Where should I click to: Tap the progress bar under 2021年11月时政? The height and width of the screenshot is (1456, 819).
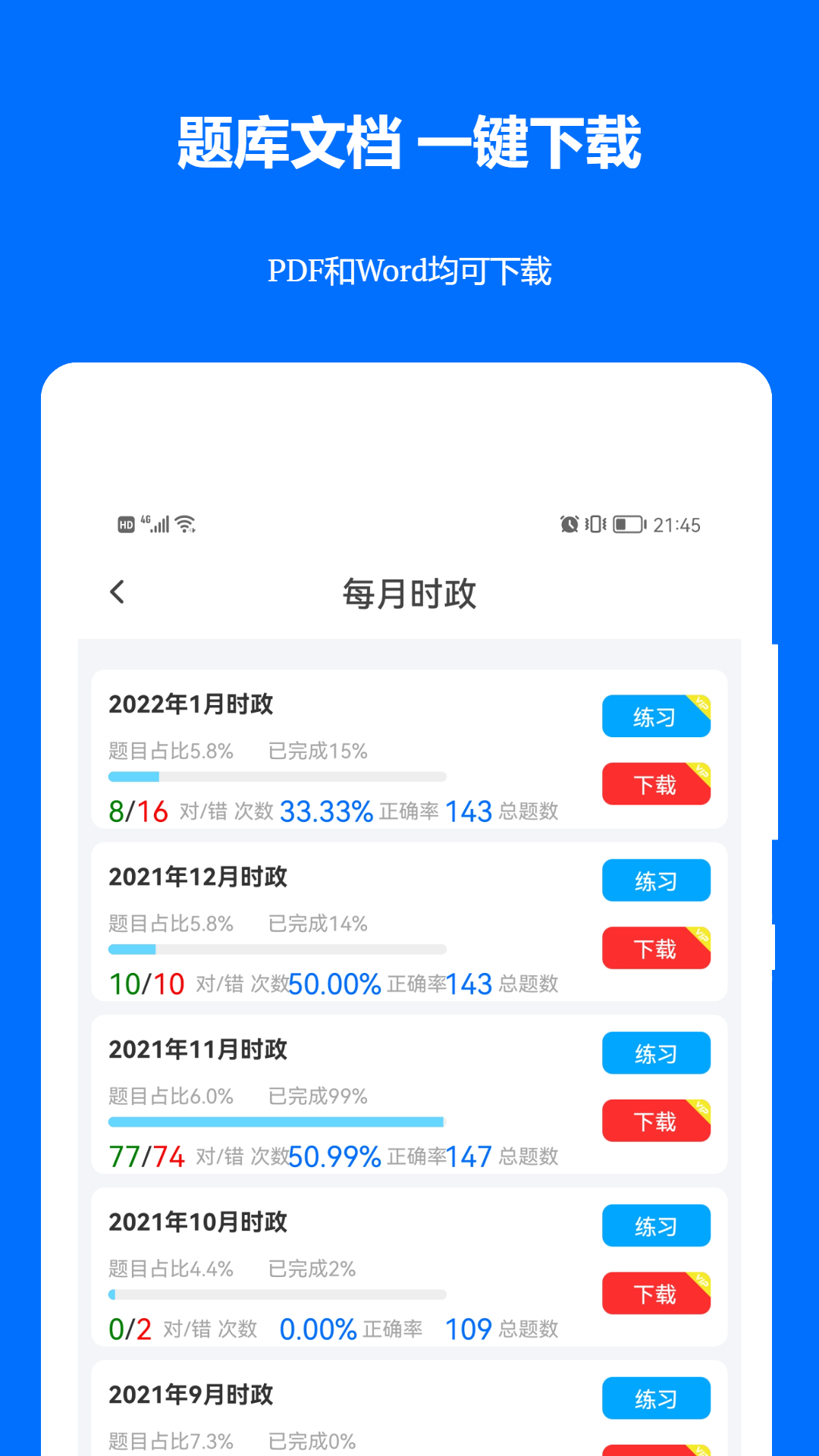tap(277, 1122)
